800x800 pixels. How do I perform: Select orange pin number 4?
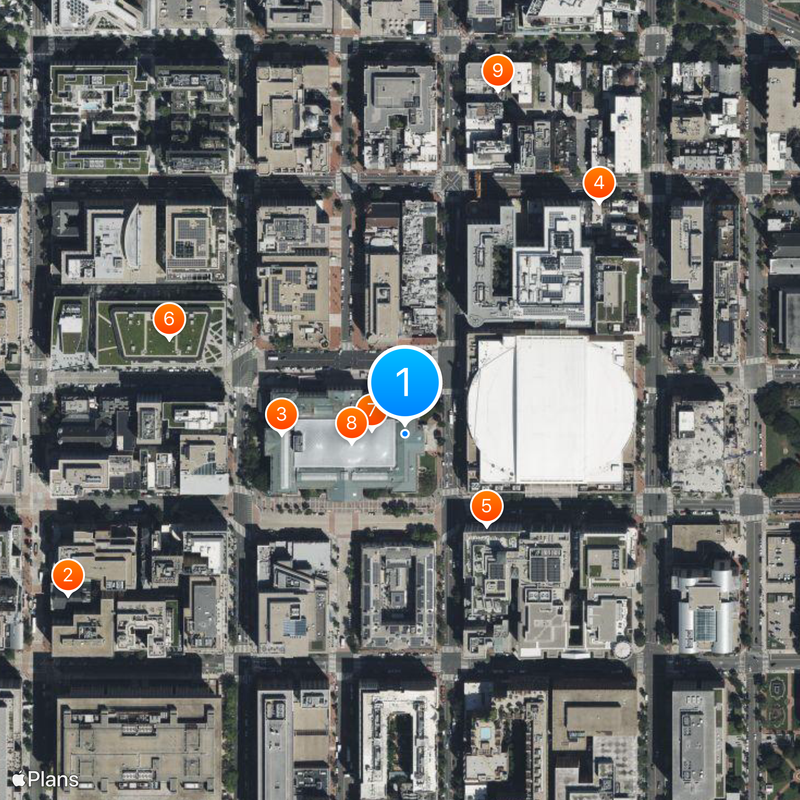[598, 183]
